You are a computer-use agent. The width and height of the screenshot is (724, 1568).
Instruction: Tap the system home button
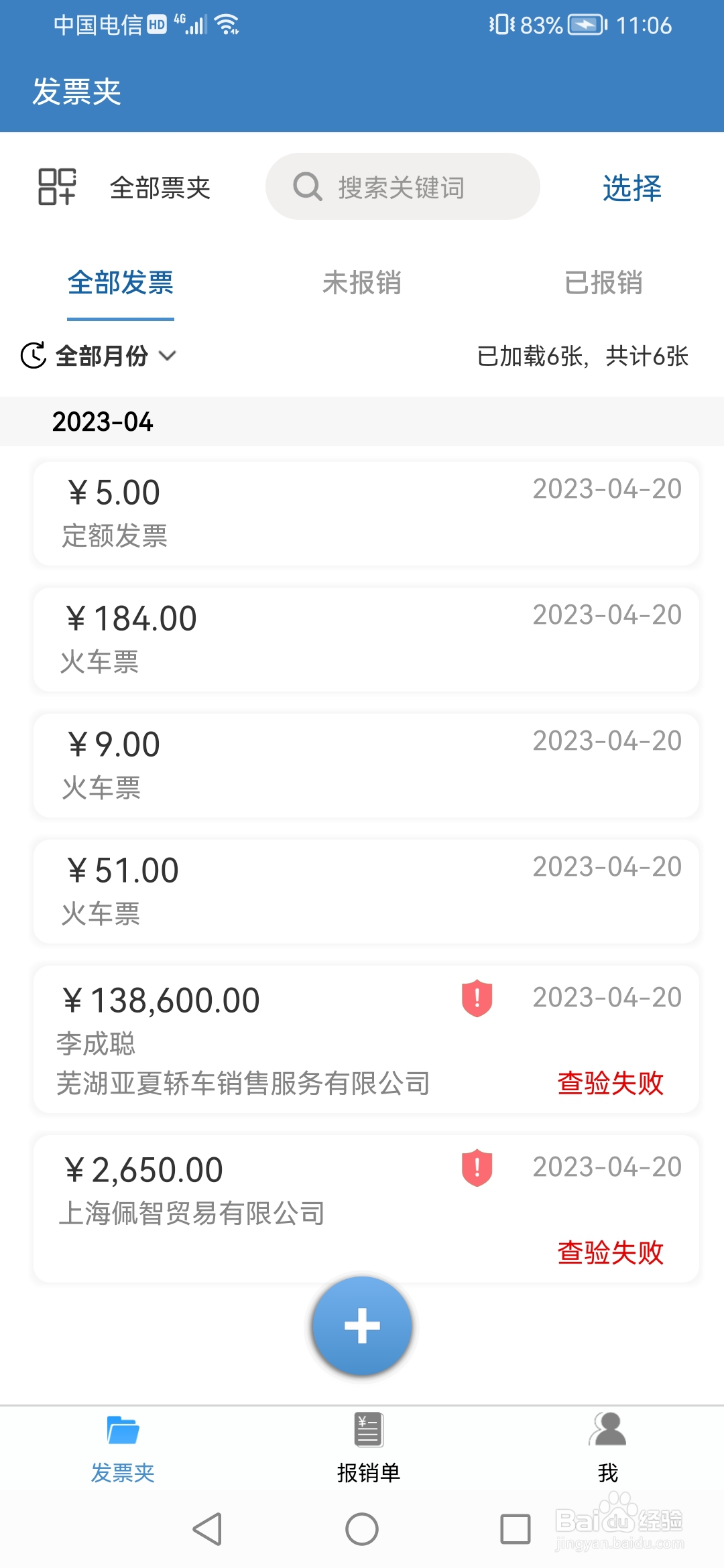coord(362,1529)
